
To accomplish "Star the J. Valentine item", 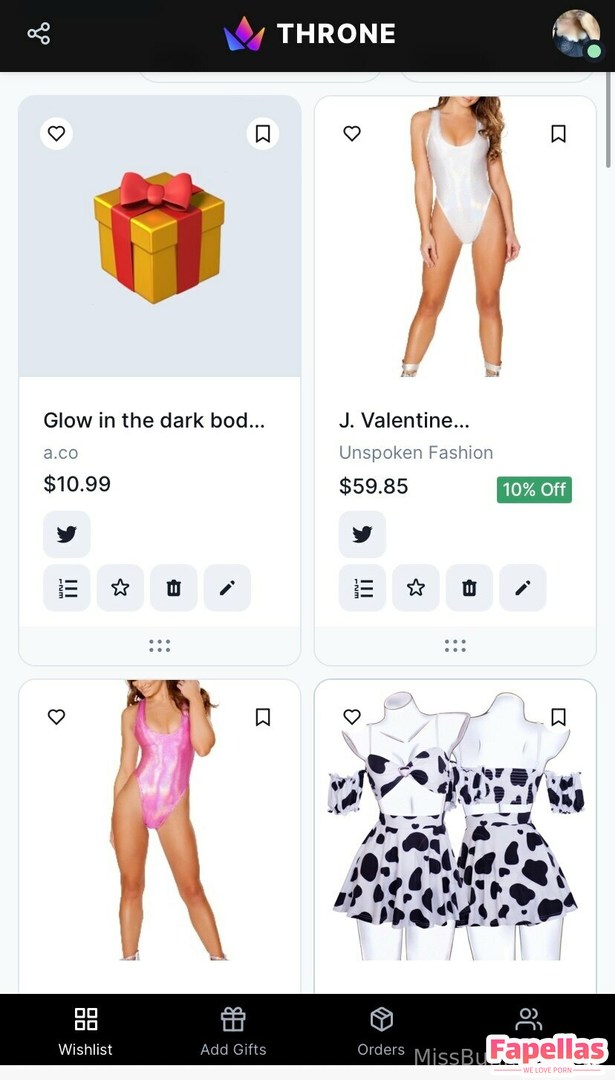I will click(x=416, y=588).
